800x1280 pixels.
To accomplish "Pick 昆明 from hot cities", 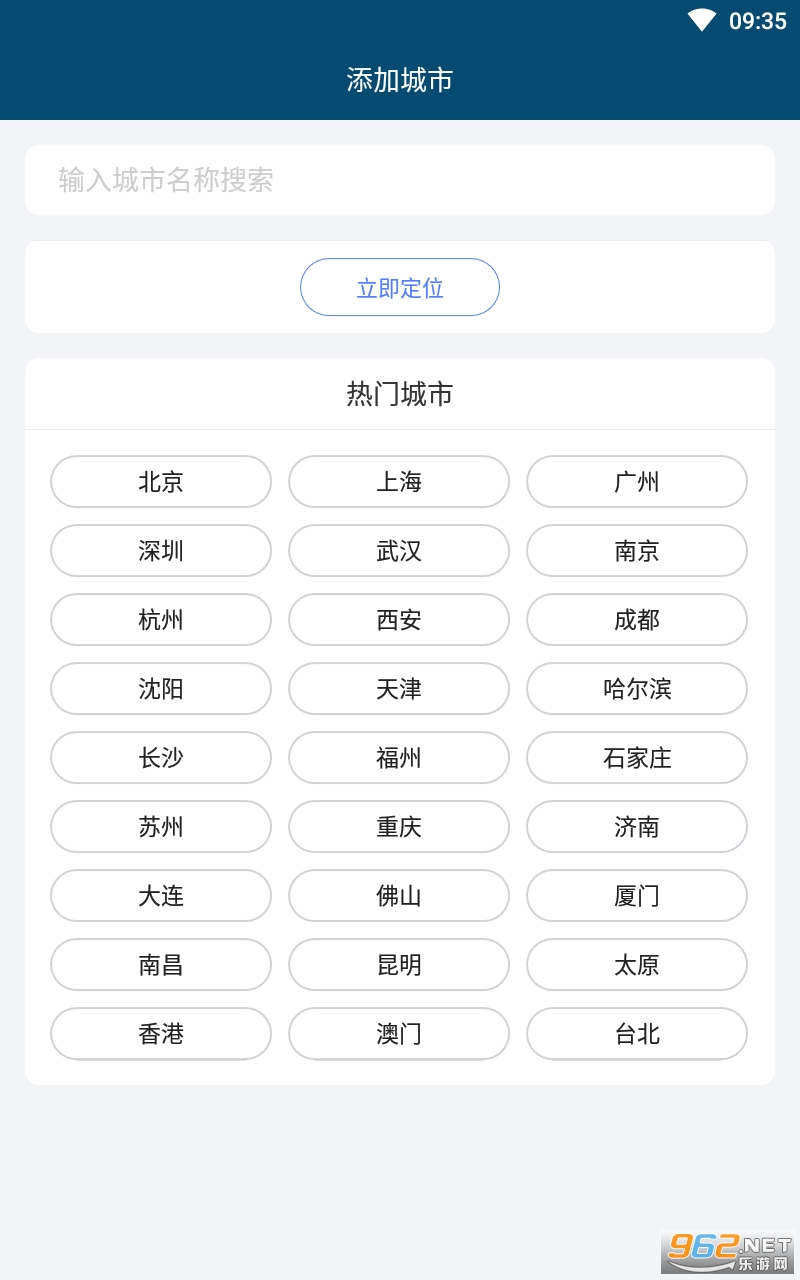I will pos(399,965).
